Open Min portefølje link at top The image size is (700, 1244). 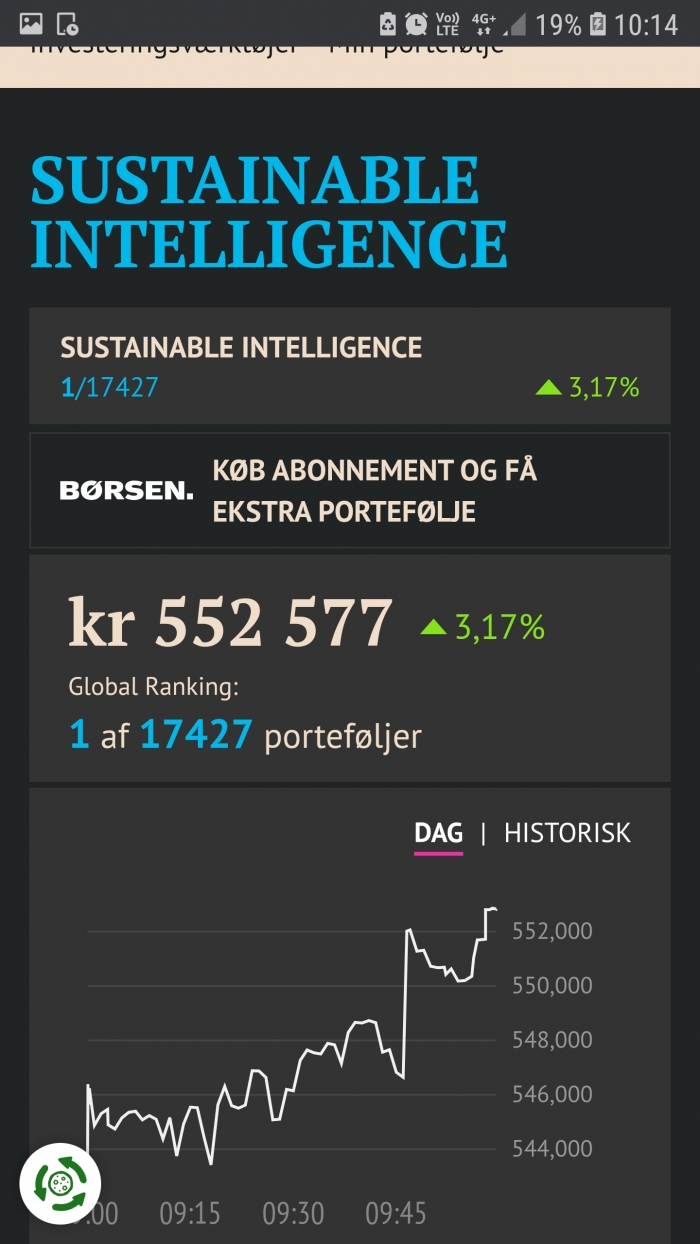[x=417, y=50]
